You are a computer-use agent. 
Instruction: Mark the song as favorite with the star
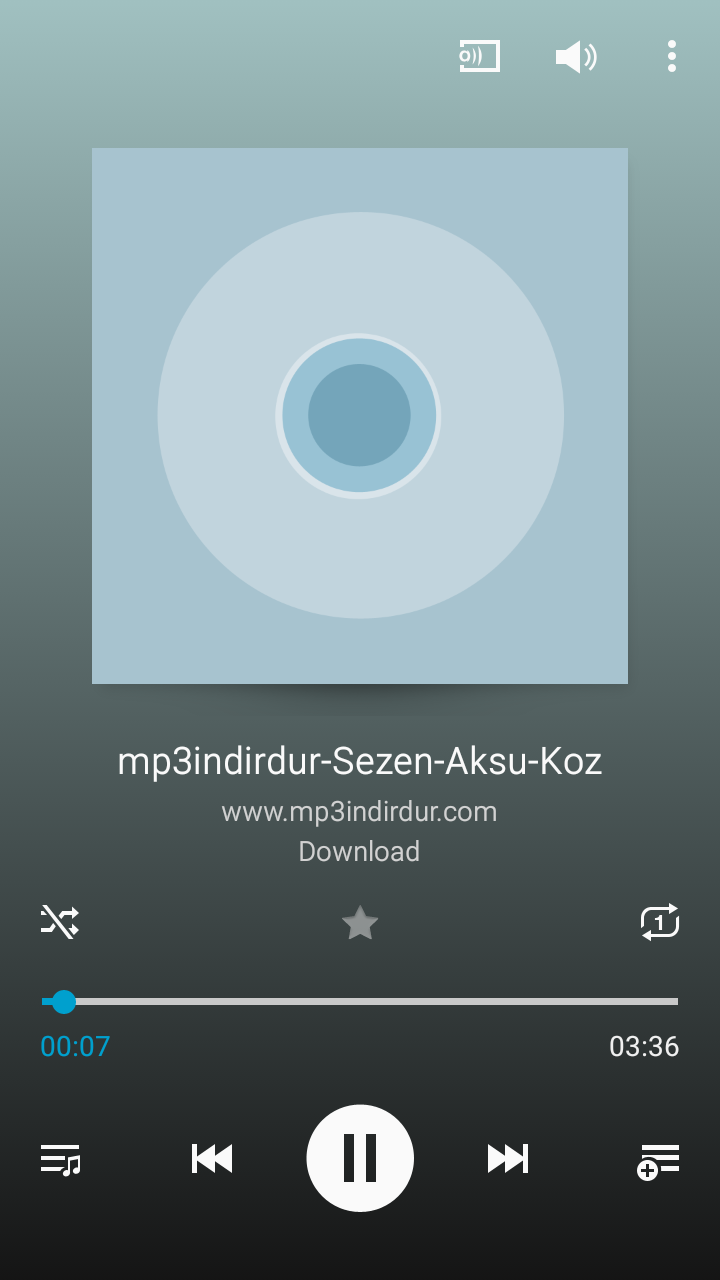point(360,923)
